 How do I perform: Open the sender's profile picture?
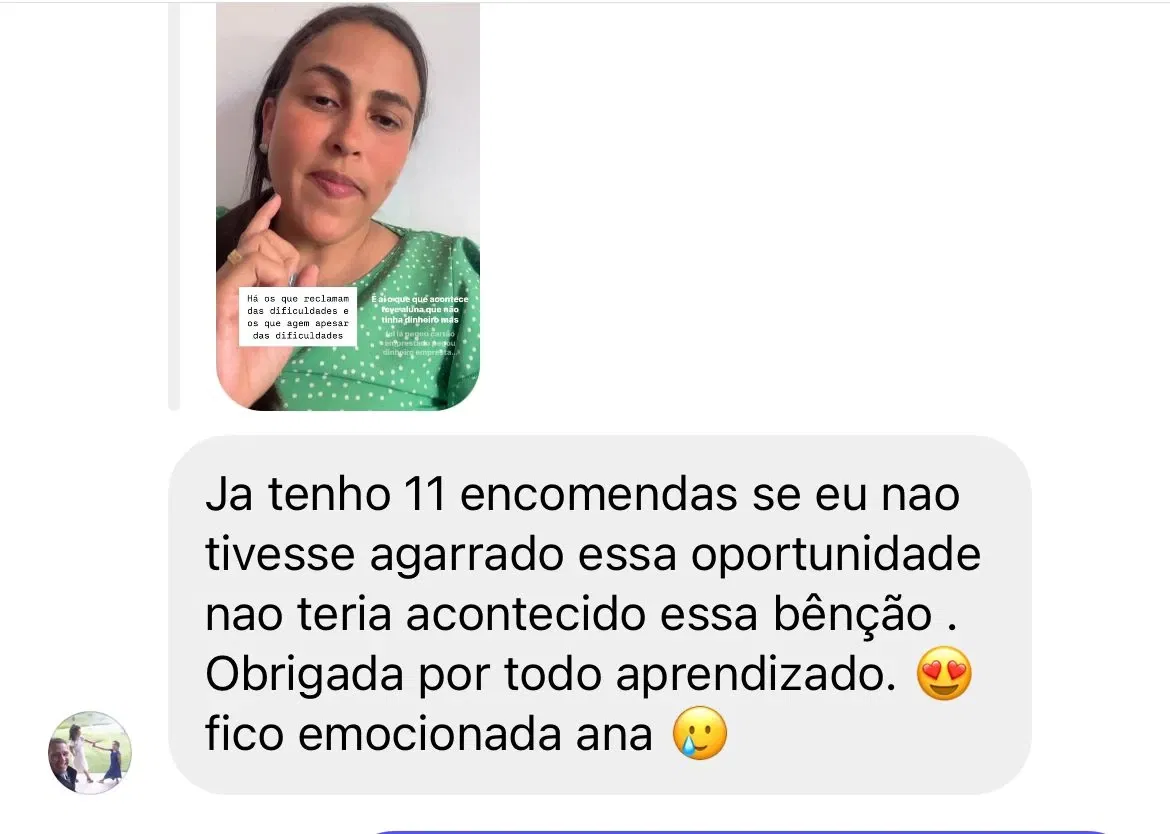coord(90,753)
